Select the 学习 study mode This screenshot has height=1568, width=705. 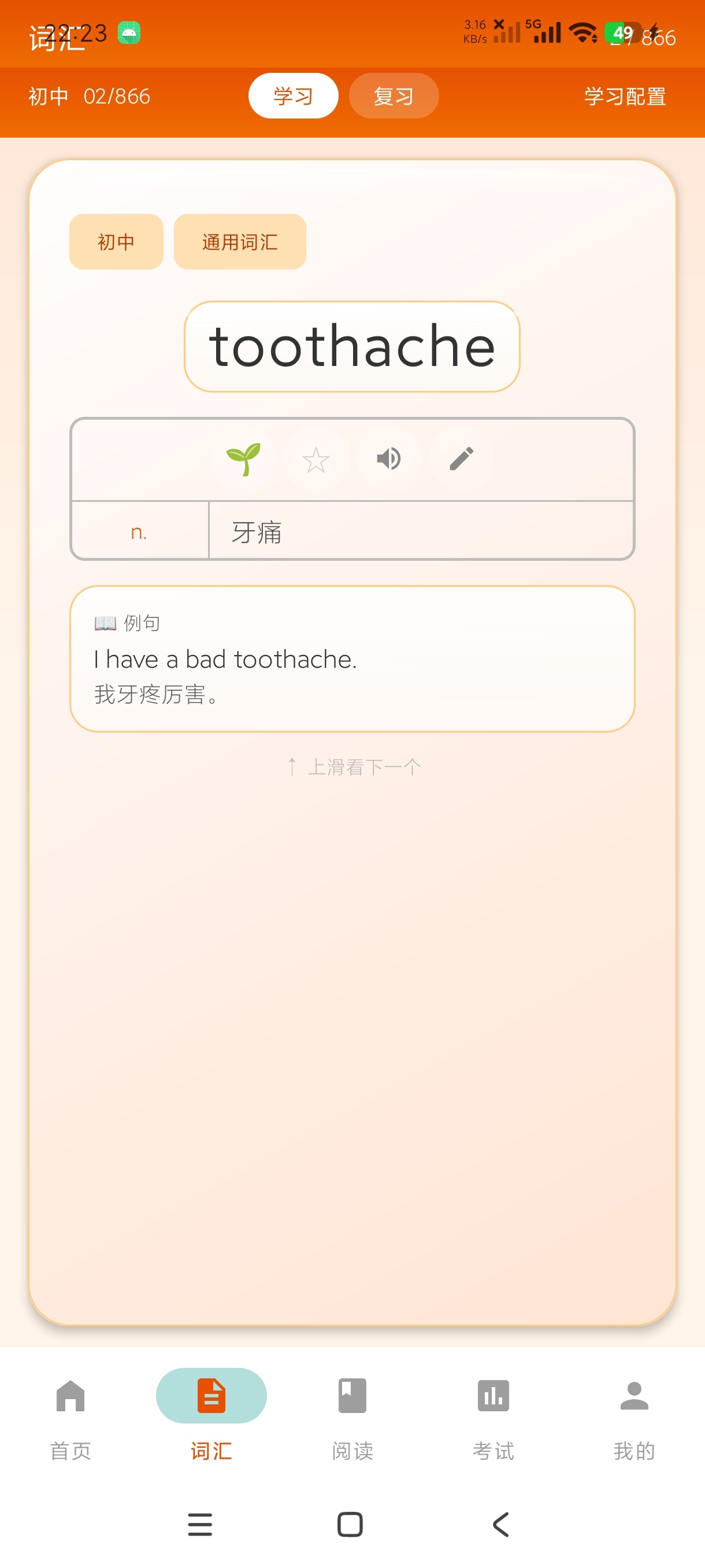(293, 95)
